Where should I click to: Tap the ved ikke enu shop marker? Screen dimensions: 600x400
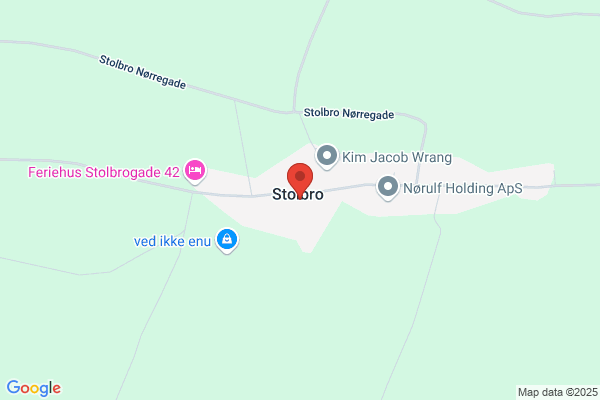coord(227,241)
